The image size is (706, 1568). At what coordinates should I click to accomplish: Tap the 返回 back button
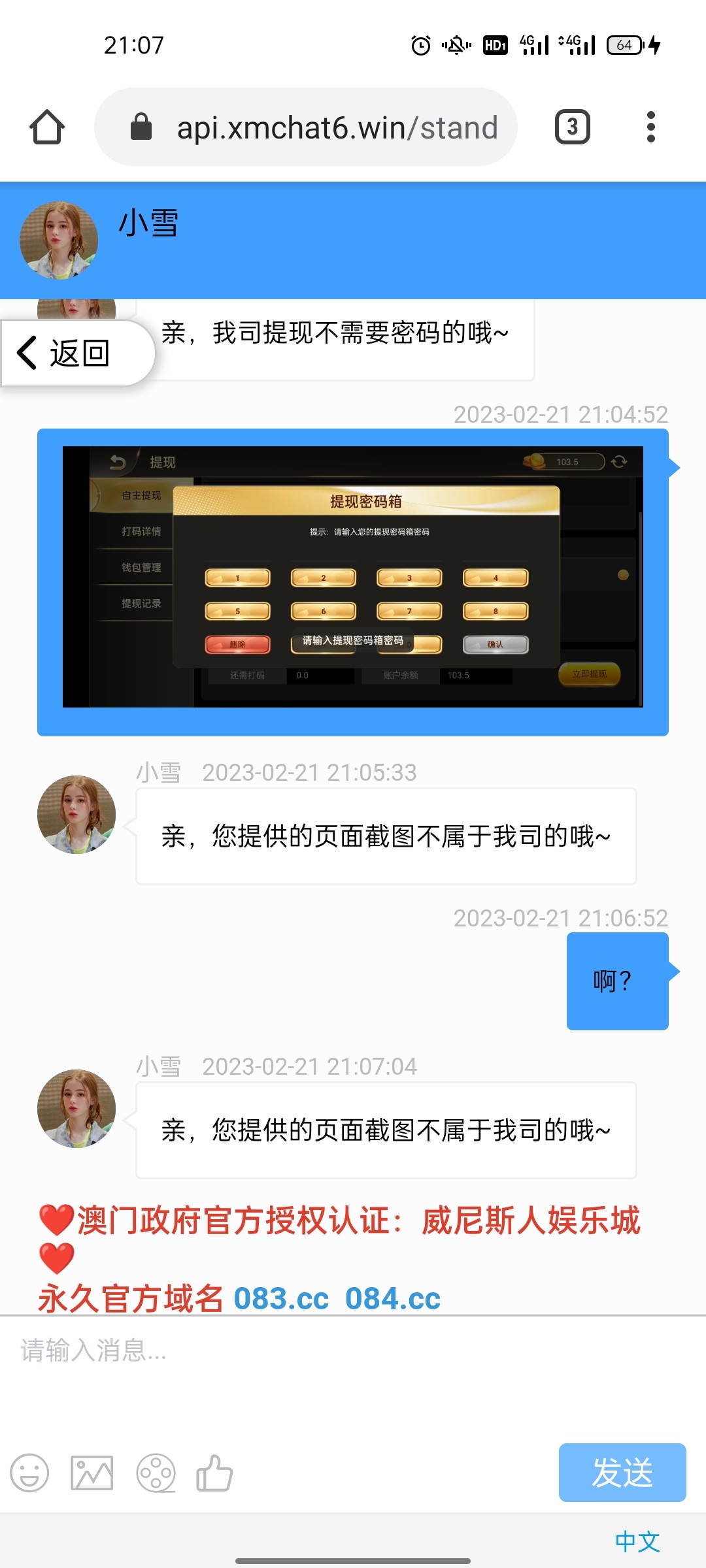pos(65,353)
